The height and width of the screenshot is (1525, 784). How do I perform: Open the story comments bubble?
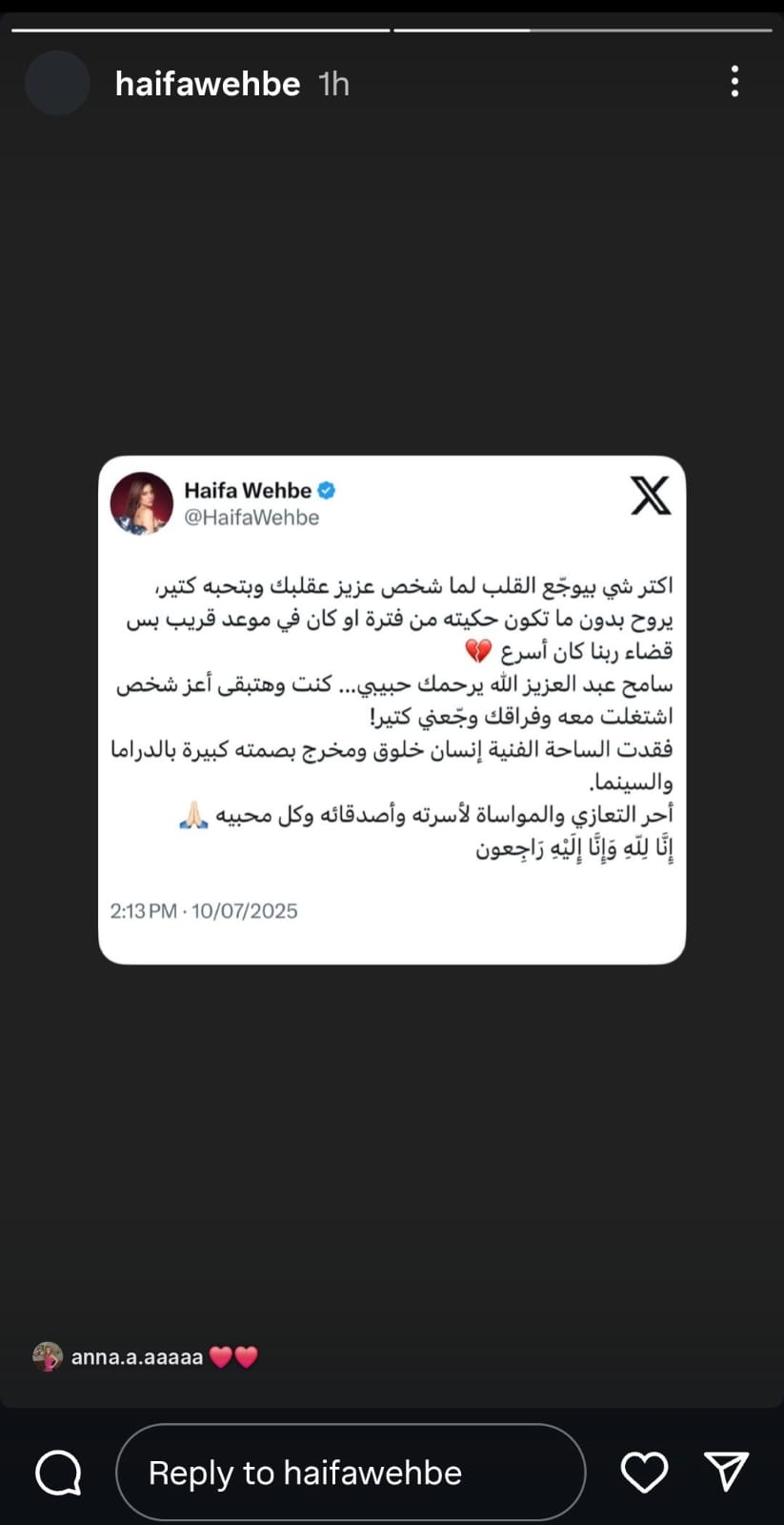point(58,1473)
